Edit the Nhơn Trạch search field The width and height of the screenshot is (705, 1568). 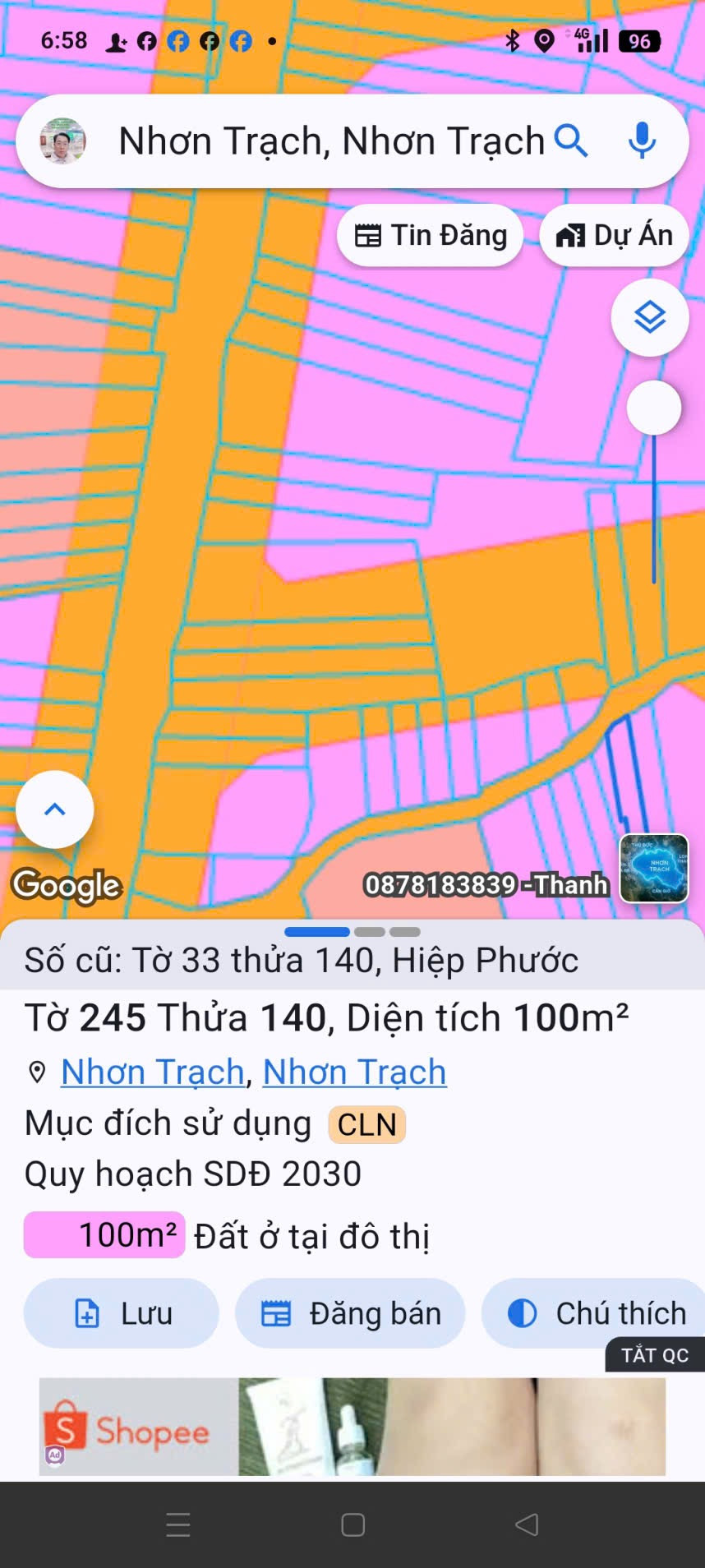tap(331, 141)
